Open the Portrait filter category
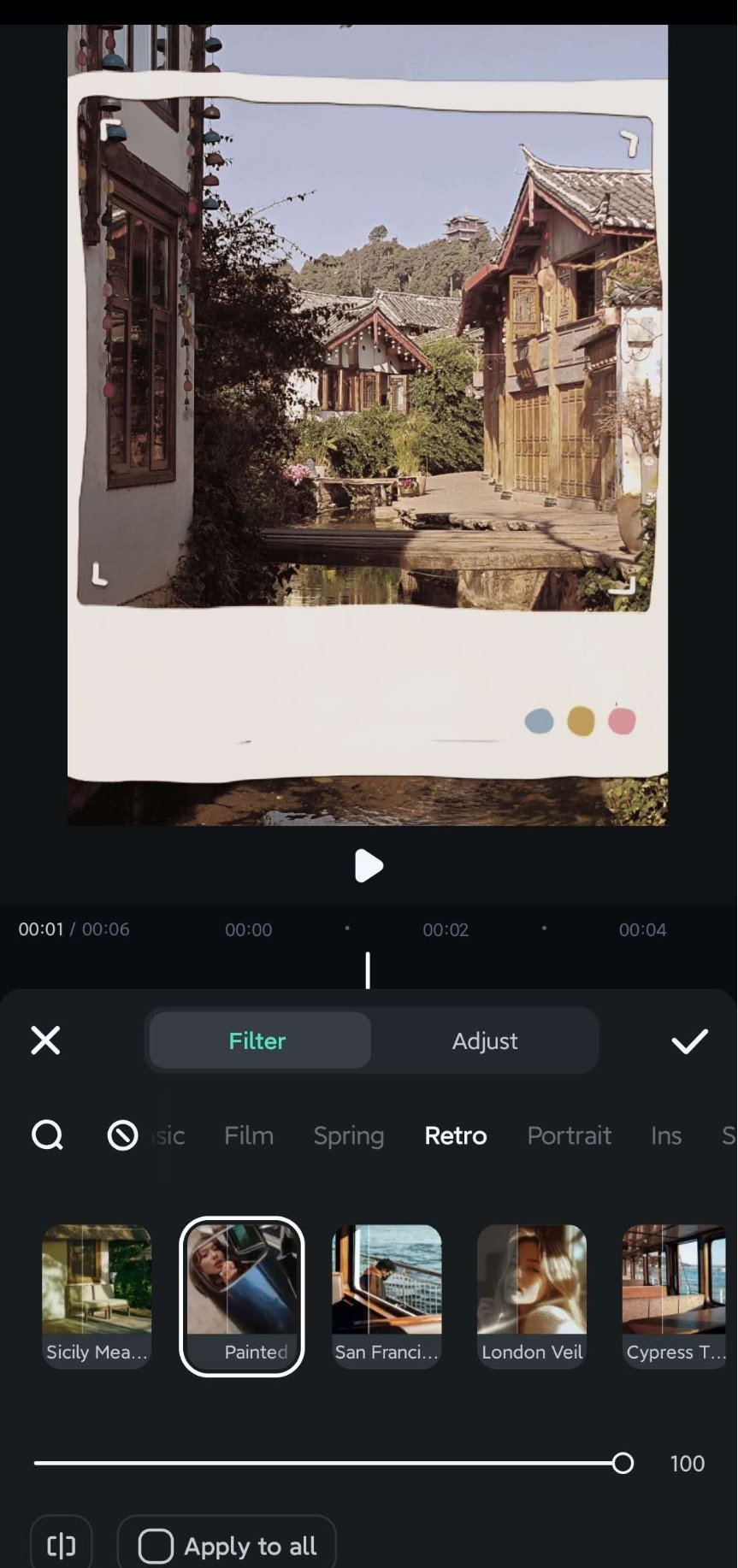Screen dimensions: 738x1568 569,1135
